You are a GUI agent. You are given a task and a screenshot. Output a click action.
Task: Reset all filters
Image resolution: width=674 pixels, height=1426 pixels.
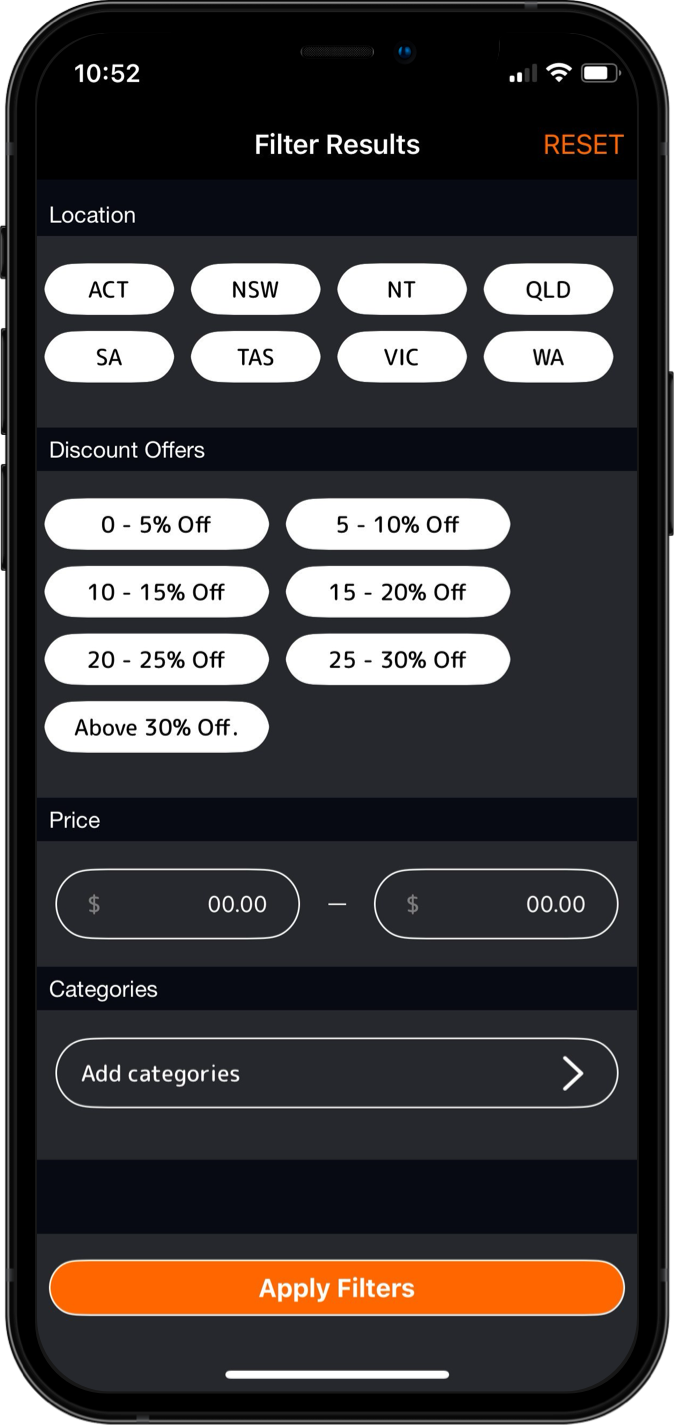[583, 145]
